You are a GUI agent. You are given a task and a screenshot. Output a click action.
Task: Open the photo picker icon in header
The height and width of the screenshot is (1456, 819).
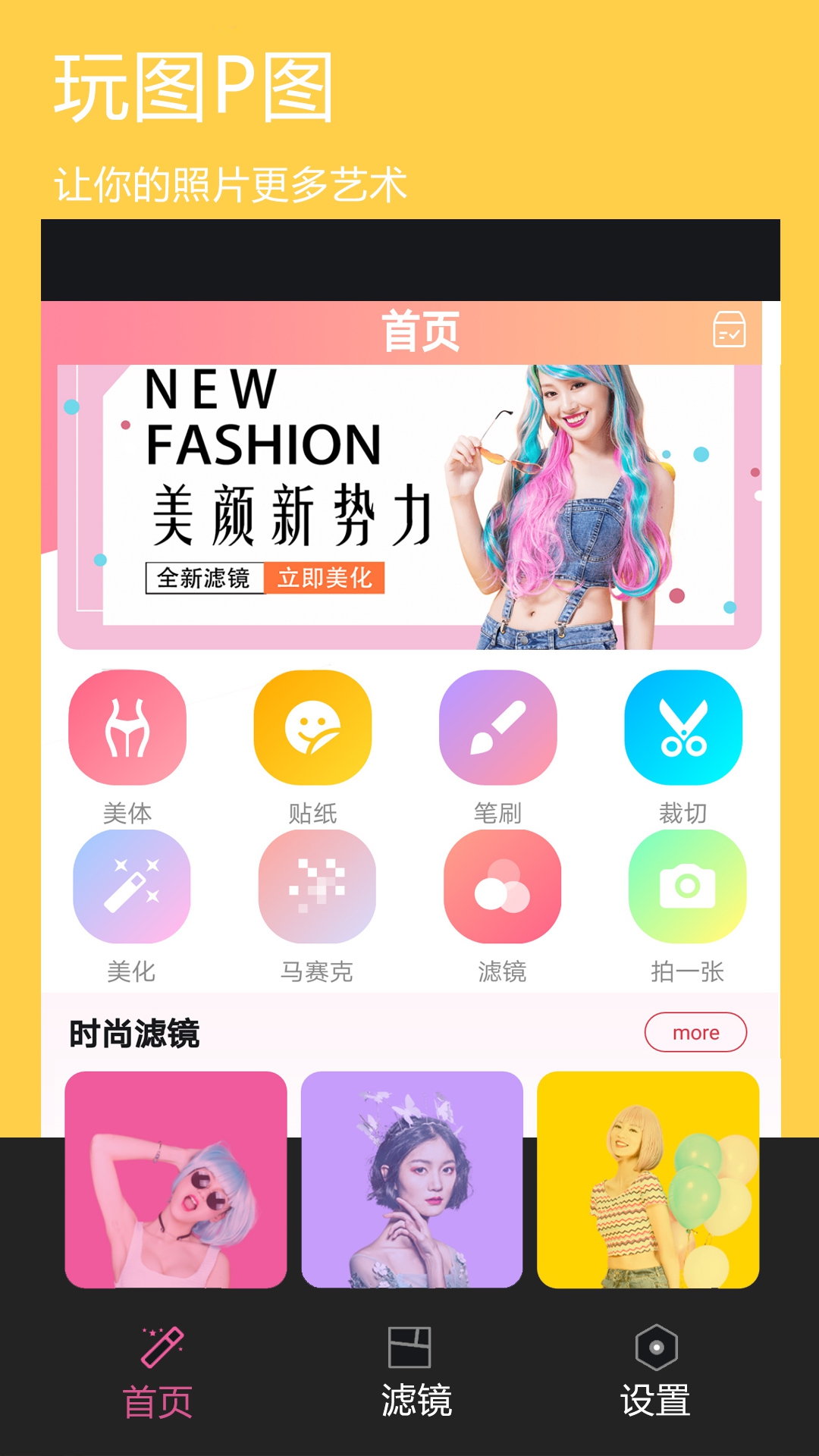[x=729, y=331]
